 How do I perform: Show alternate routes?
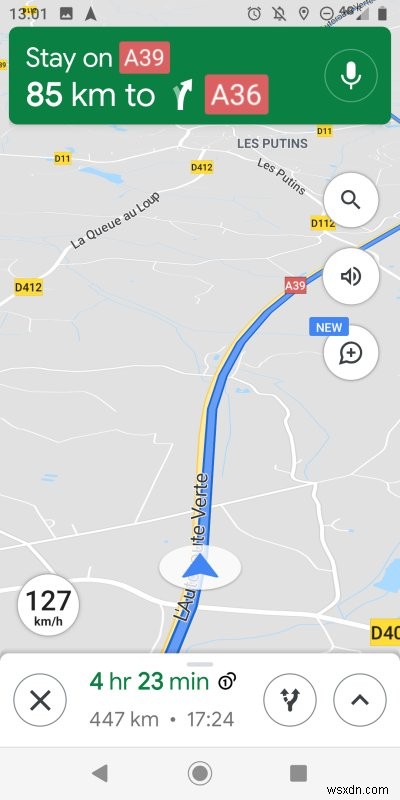290,700
